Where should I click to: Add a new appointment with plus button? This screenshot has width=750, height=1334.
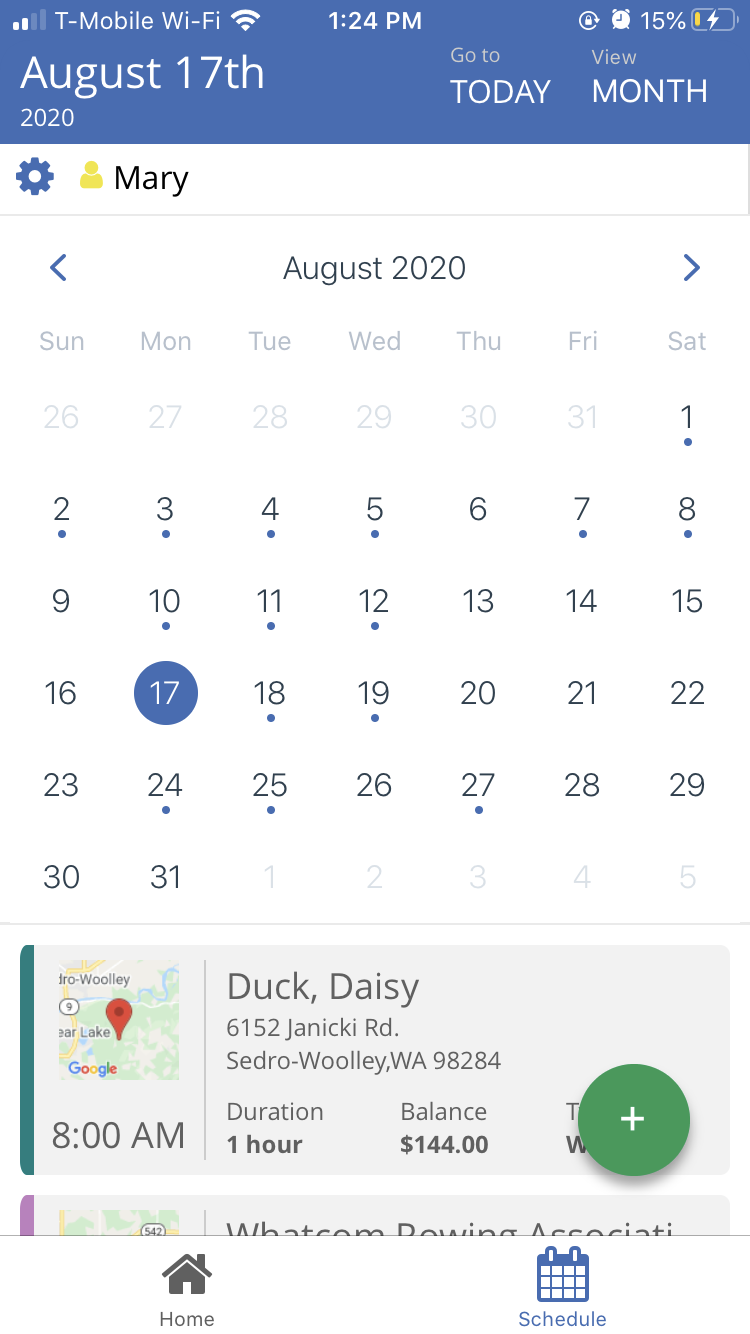pos(633,1119)
